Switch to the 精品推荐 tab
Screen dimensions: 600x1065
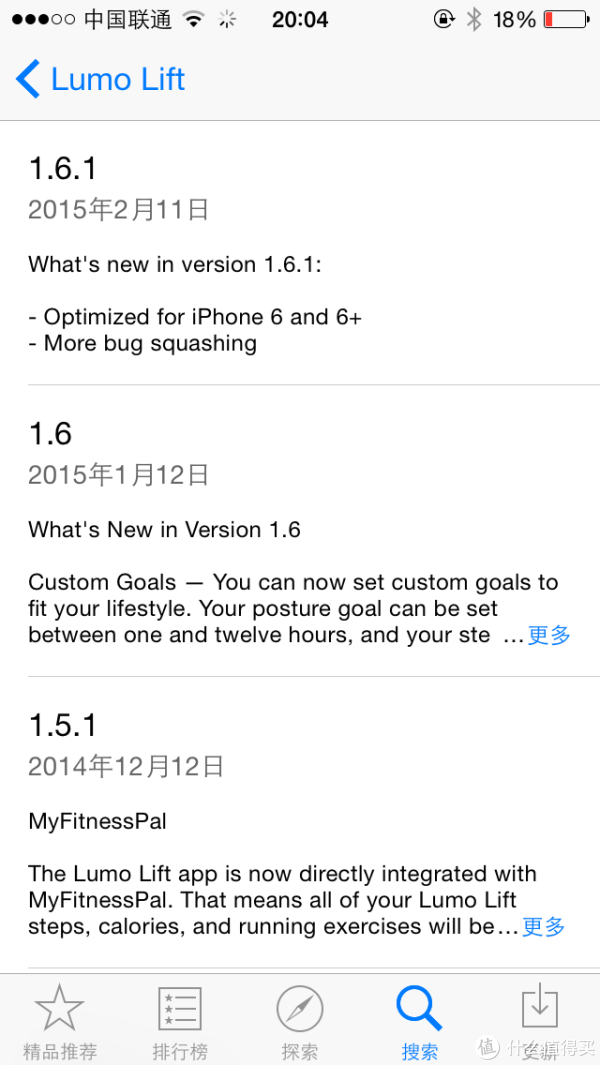pyautogui.click(x=60, y=1020)
